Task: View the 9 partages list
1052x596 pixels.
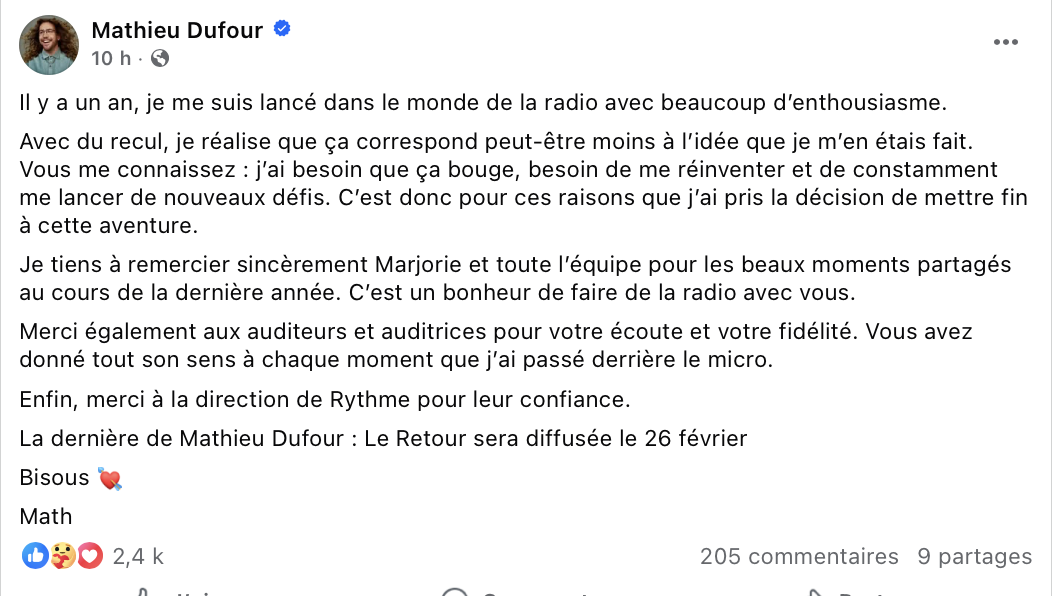Action: tap(974, 556)
